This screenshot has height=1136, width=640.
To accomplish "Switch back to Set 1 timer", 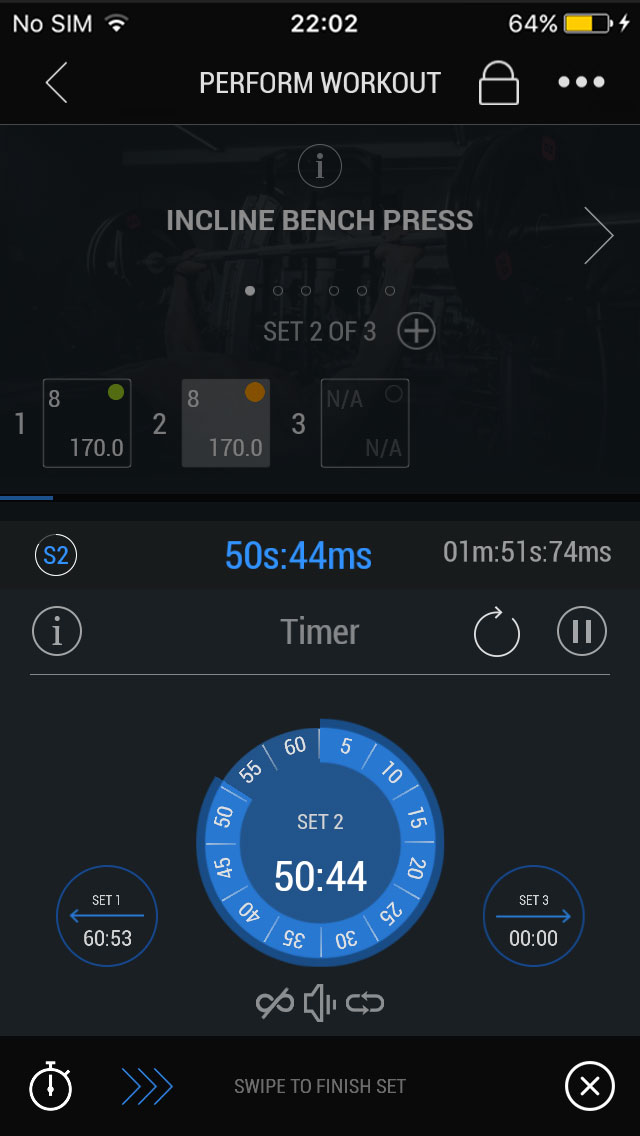I will pos(107,916).
